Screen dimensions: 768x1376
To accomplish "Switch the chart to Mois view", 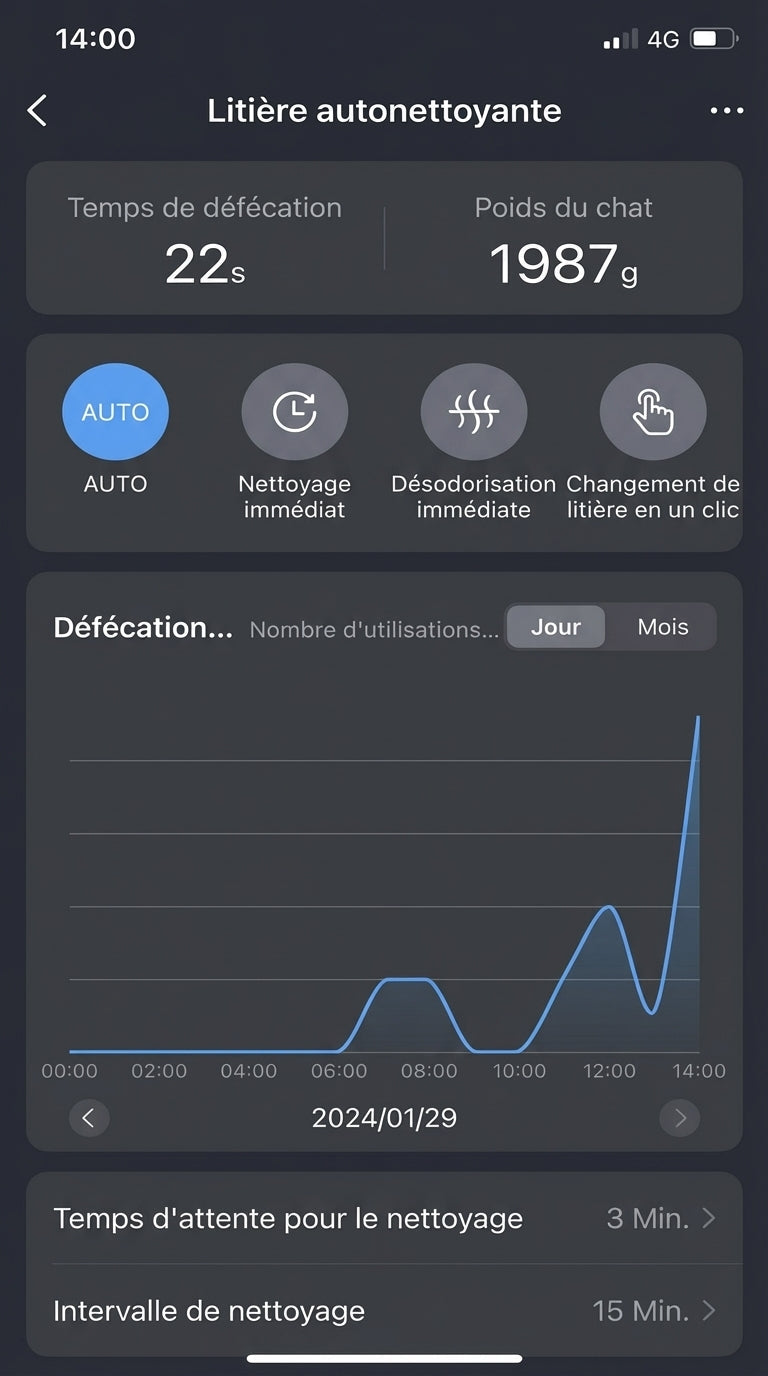I will [x=661, y=627].
